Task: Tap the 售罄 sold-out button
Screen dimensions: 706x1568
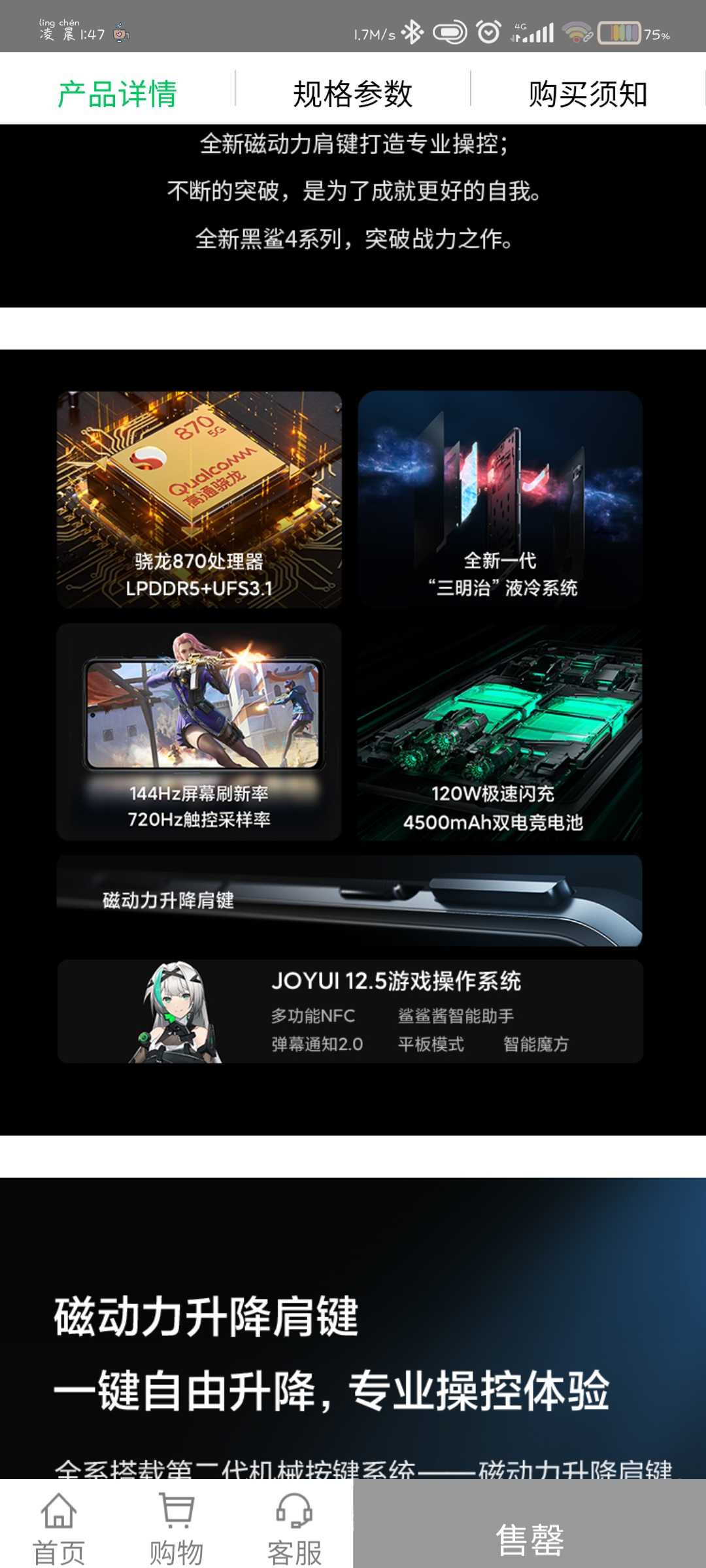Action: 529,1539
